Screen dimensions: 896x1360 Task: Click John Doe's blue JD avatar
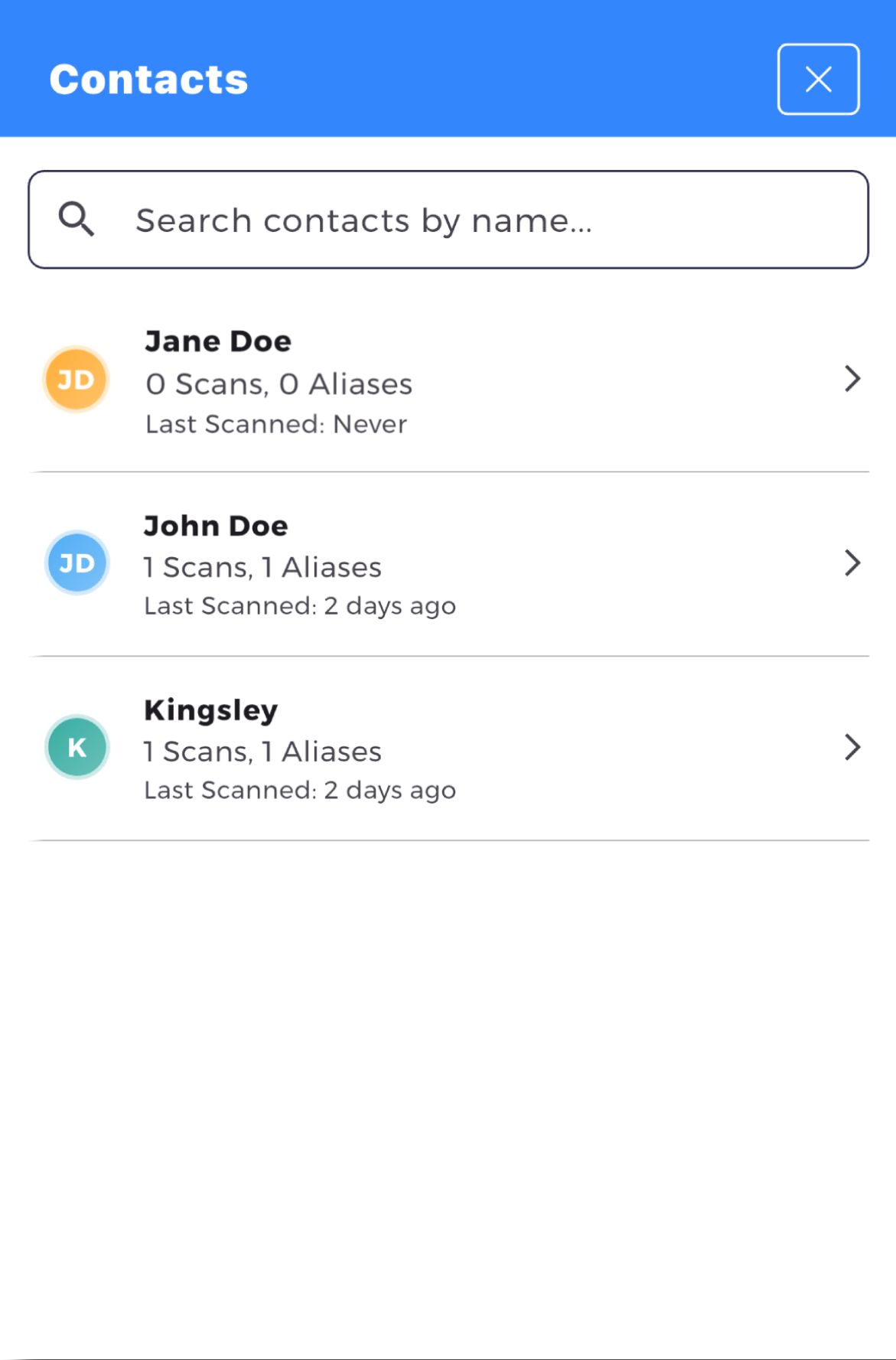pos(76,563)
